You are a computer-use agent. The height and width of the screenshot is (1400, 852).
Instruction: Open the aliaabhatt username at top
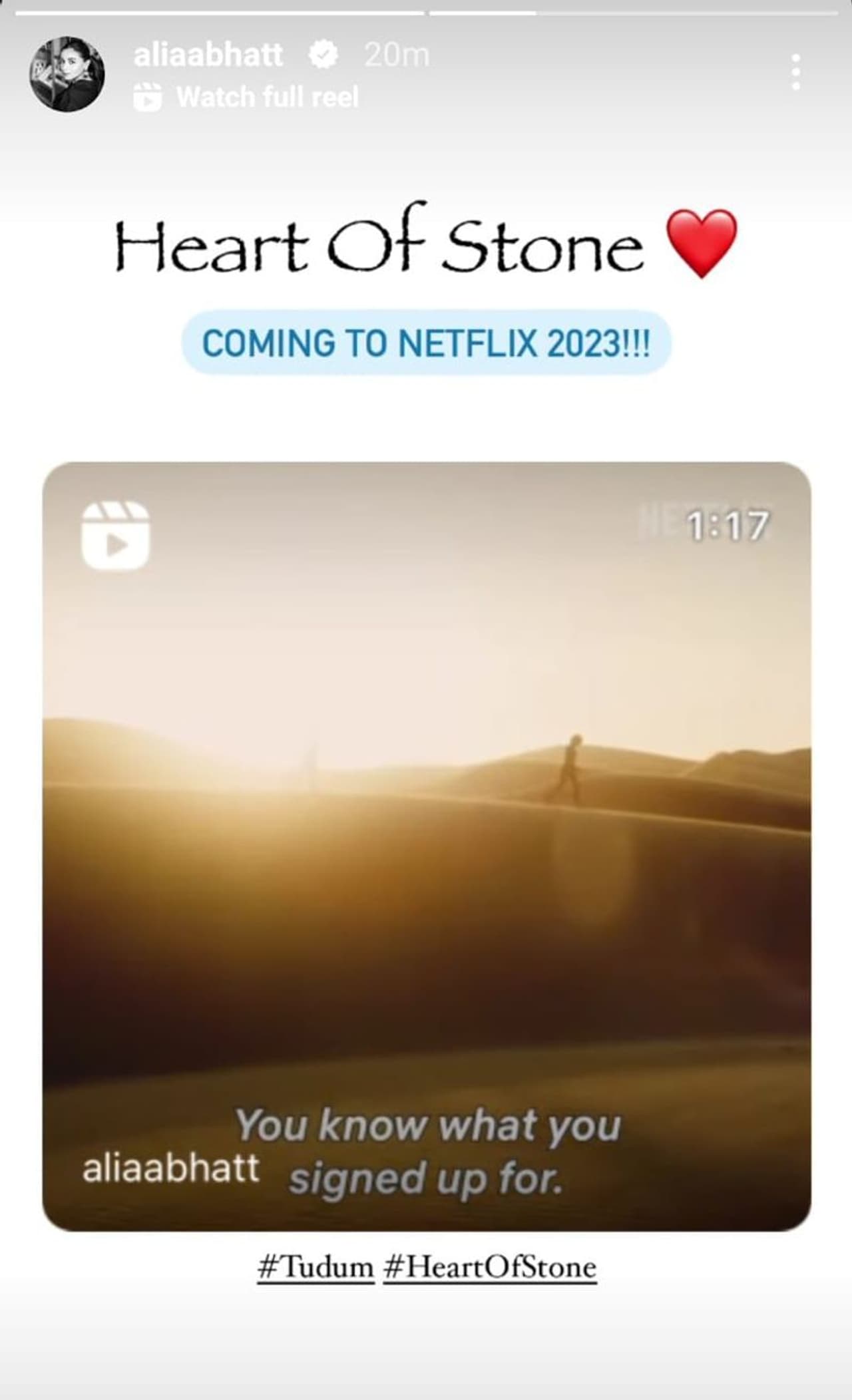[x=208, y=55]
